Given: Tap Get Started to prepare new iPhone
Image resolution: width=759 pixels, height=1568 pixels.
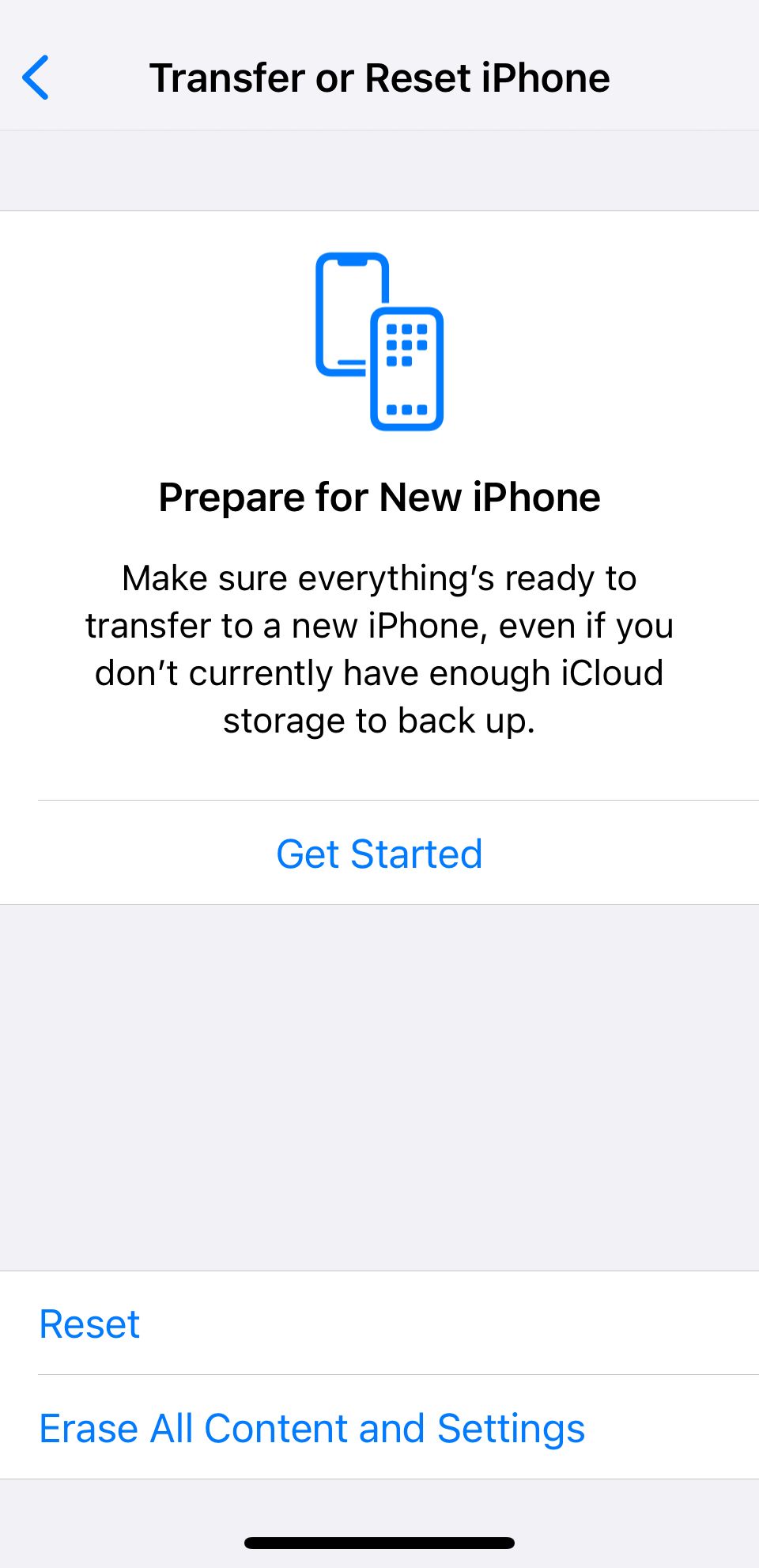Looking at the screenshot, I should [x=379, y=854].
